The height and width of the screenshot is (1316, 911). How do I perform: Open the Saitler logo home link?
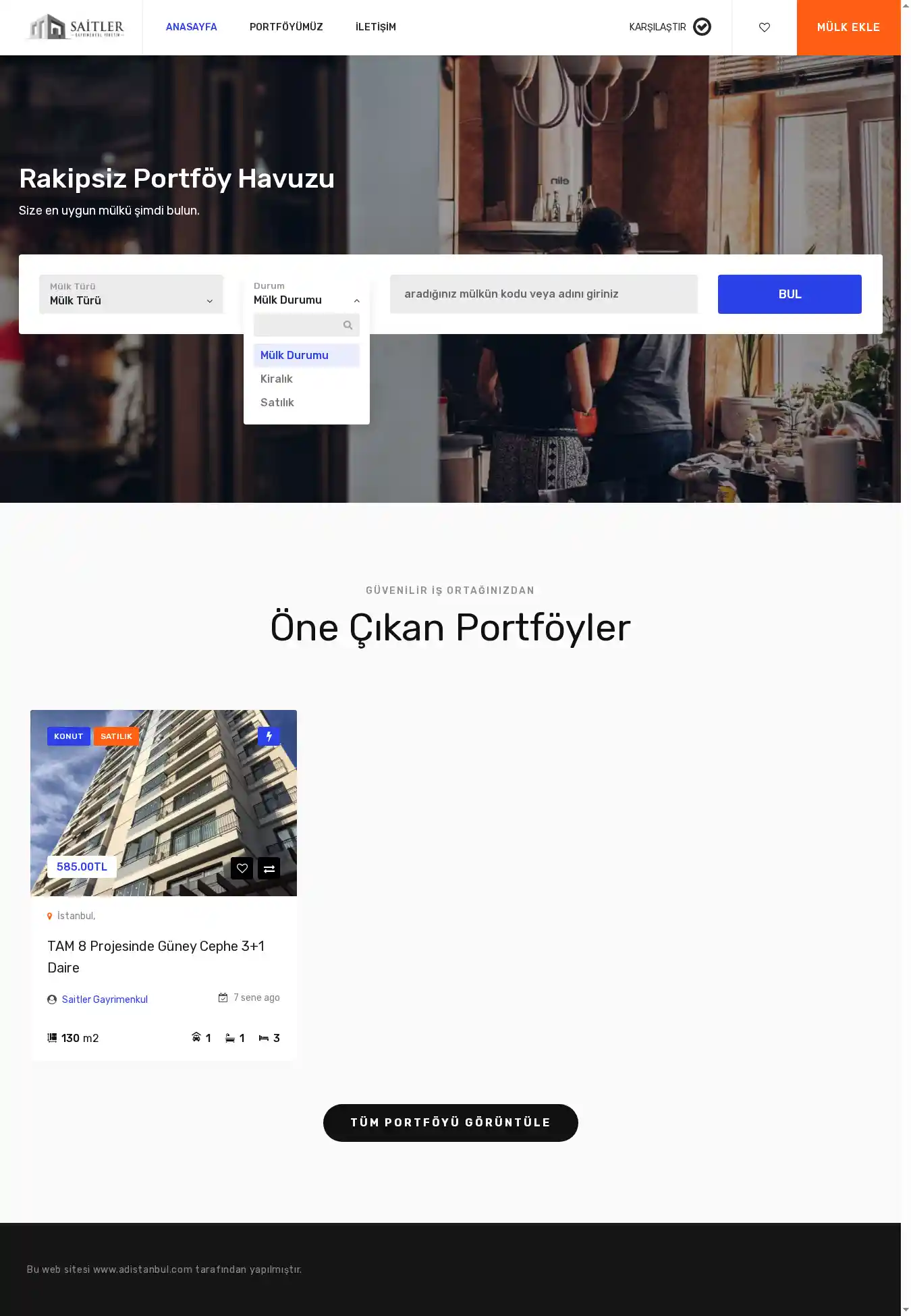[76, 27]
